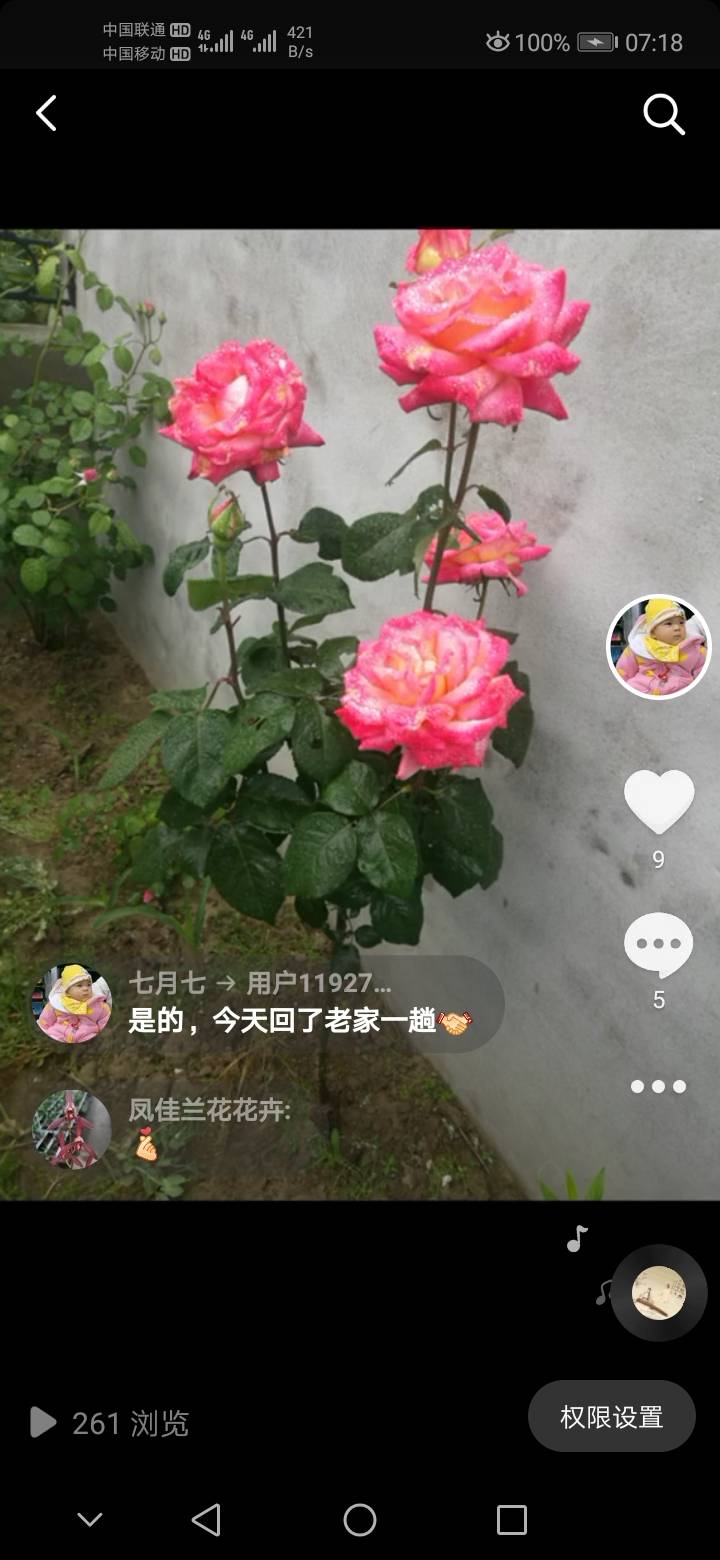Open the comments bubble showing 5
Image resolution: width=720 pixels, height=1560 pixels.
658,945
